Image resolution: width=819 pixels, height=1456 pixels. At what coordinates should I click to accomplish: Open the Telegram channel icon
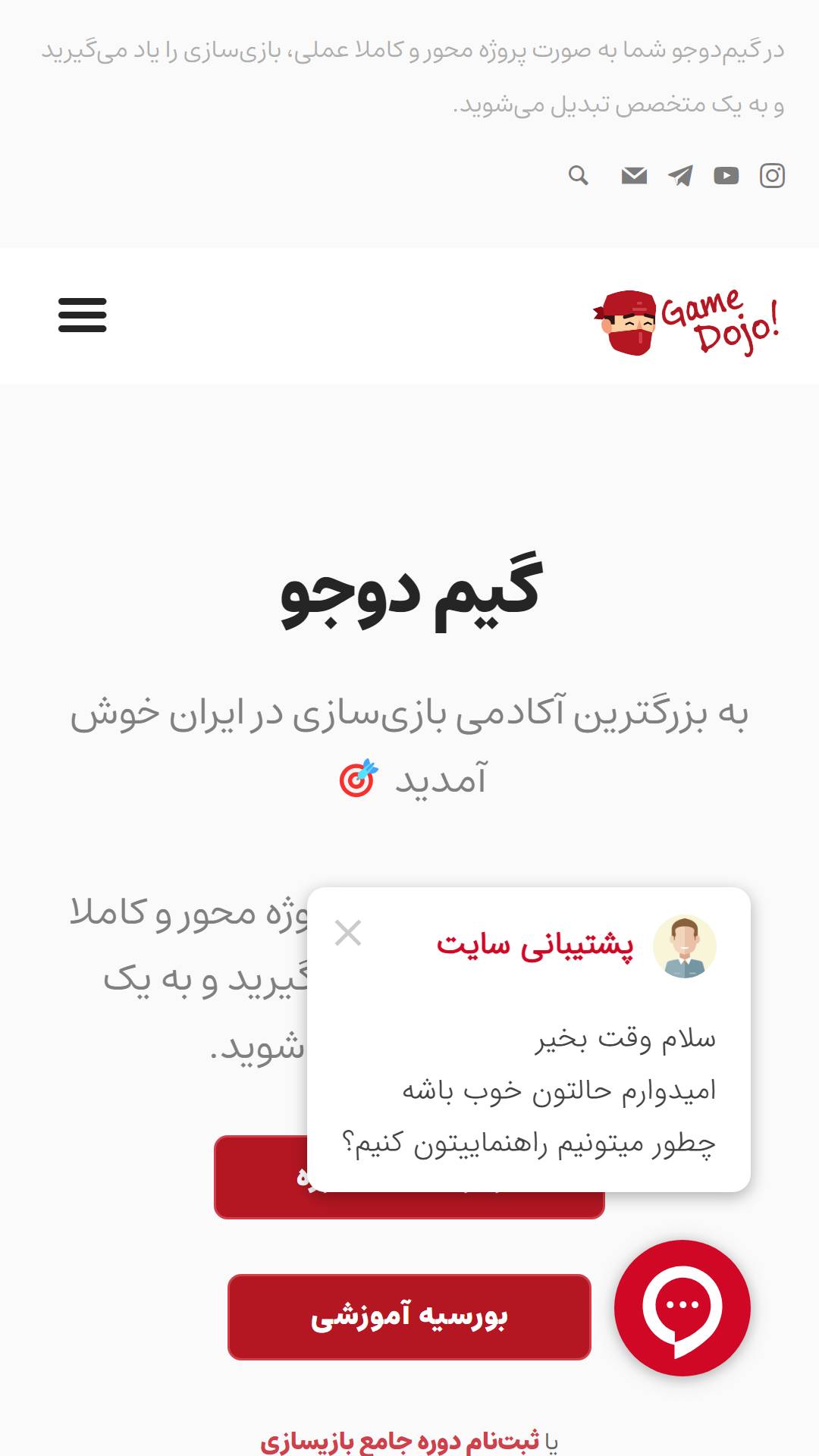coord(680,176)
